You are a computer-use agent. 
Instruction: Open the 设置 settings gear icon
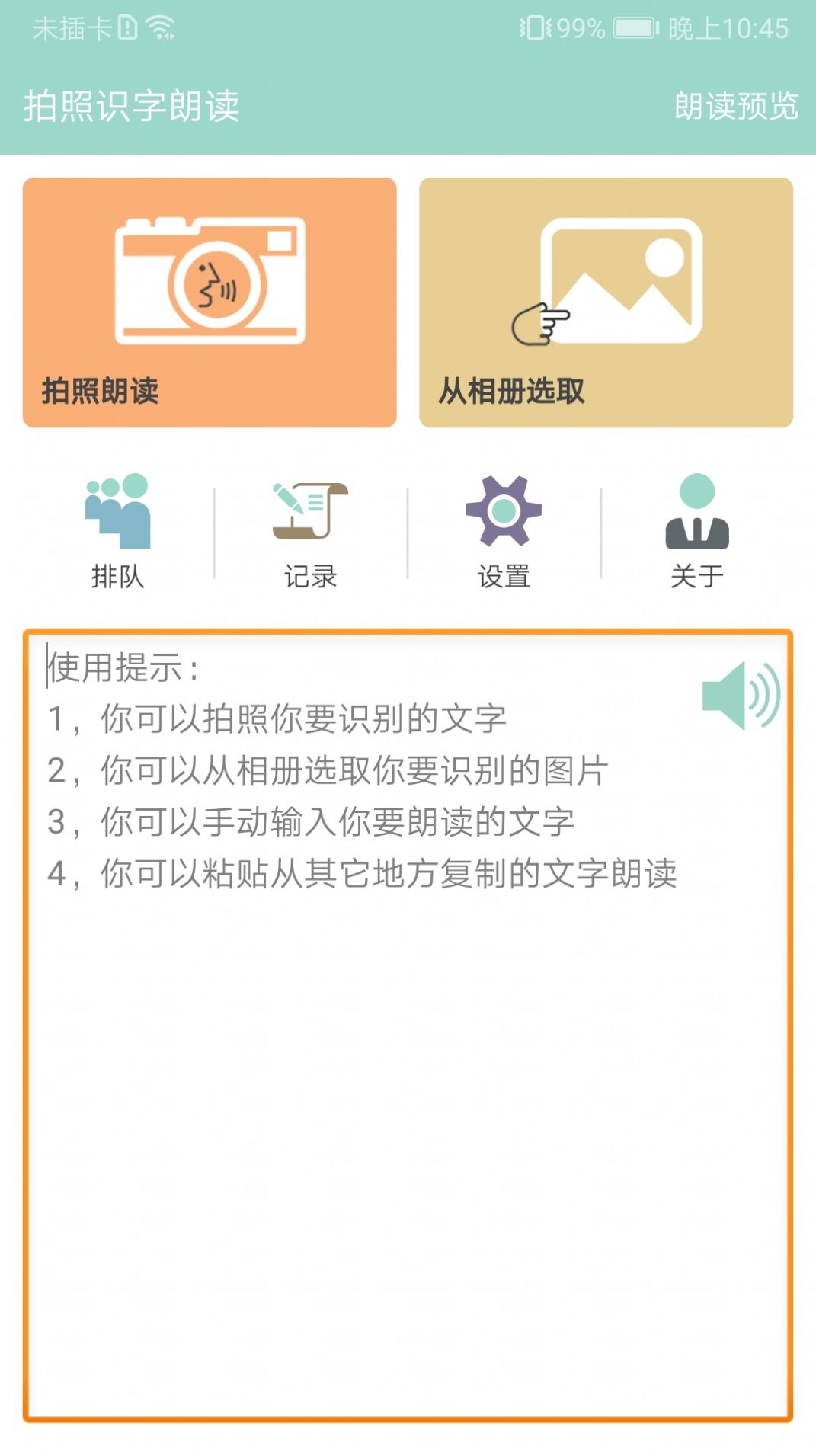click(x=501, y=512)
